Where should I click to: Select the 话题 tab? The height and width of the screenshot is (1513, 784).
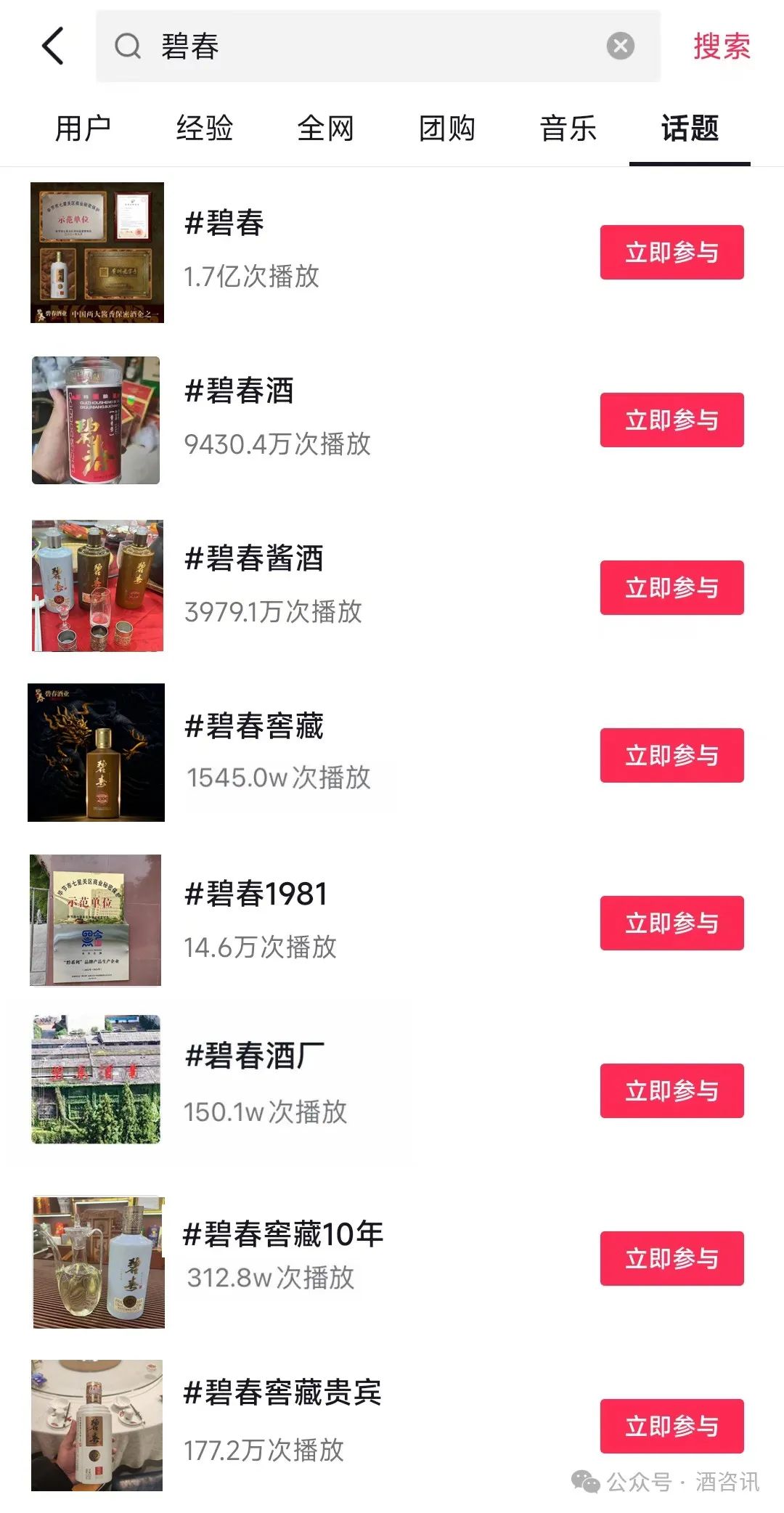point(689,129)
